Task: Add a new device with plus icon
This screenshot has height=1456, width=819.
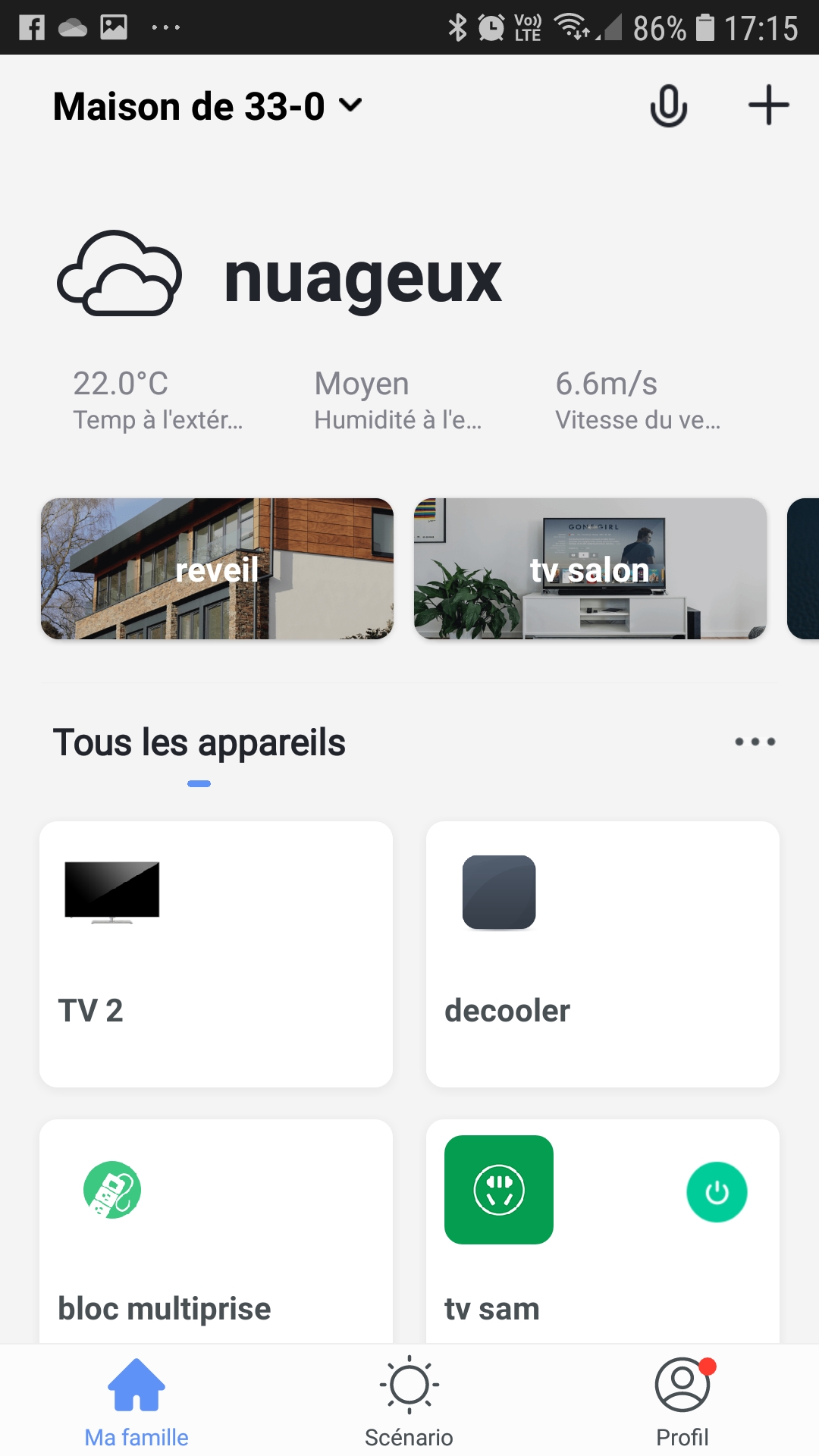Action: point(768,105)
